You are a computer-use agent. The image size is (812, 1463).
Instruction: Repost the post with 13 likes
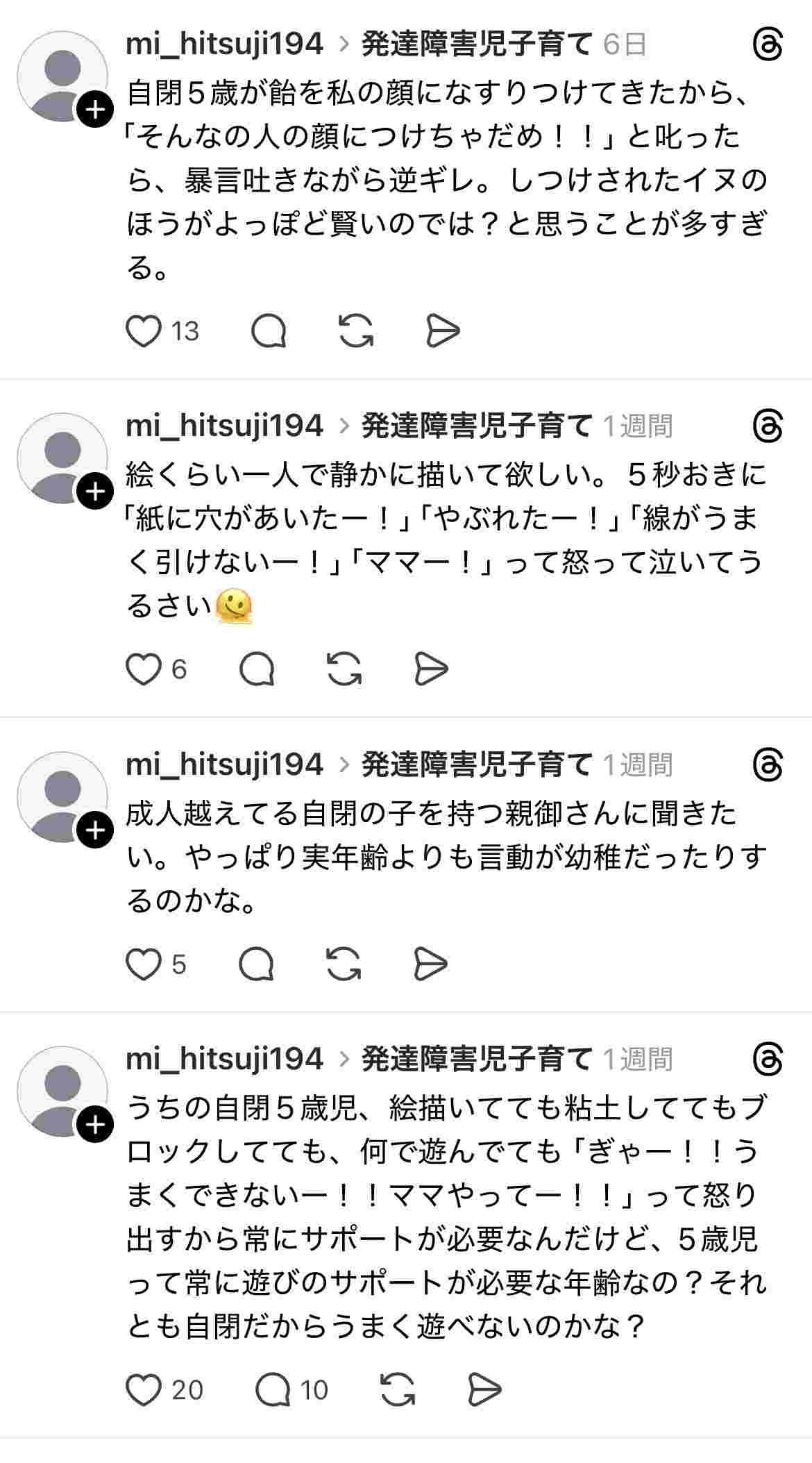point(356,331)
